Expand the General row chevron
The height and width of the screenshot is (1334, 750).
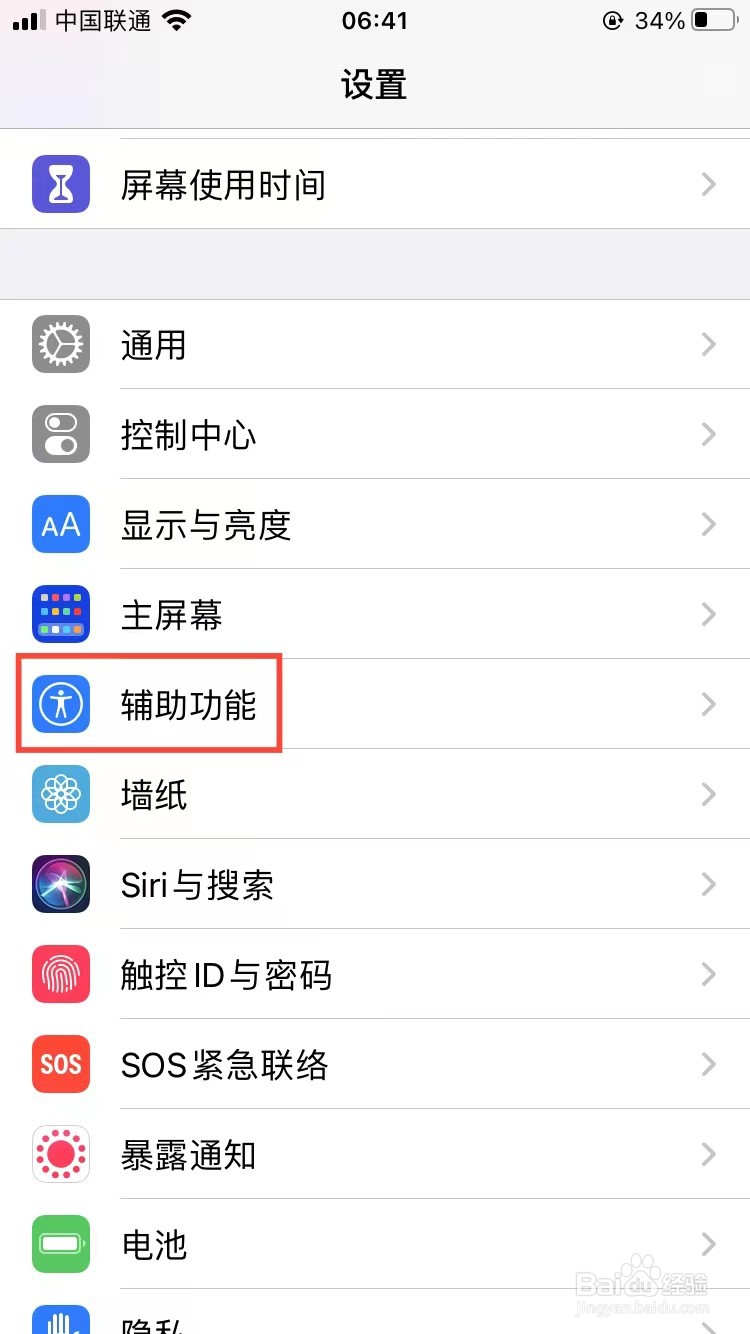pyautogui.click(x=710, y=344)
